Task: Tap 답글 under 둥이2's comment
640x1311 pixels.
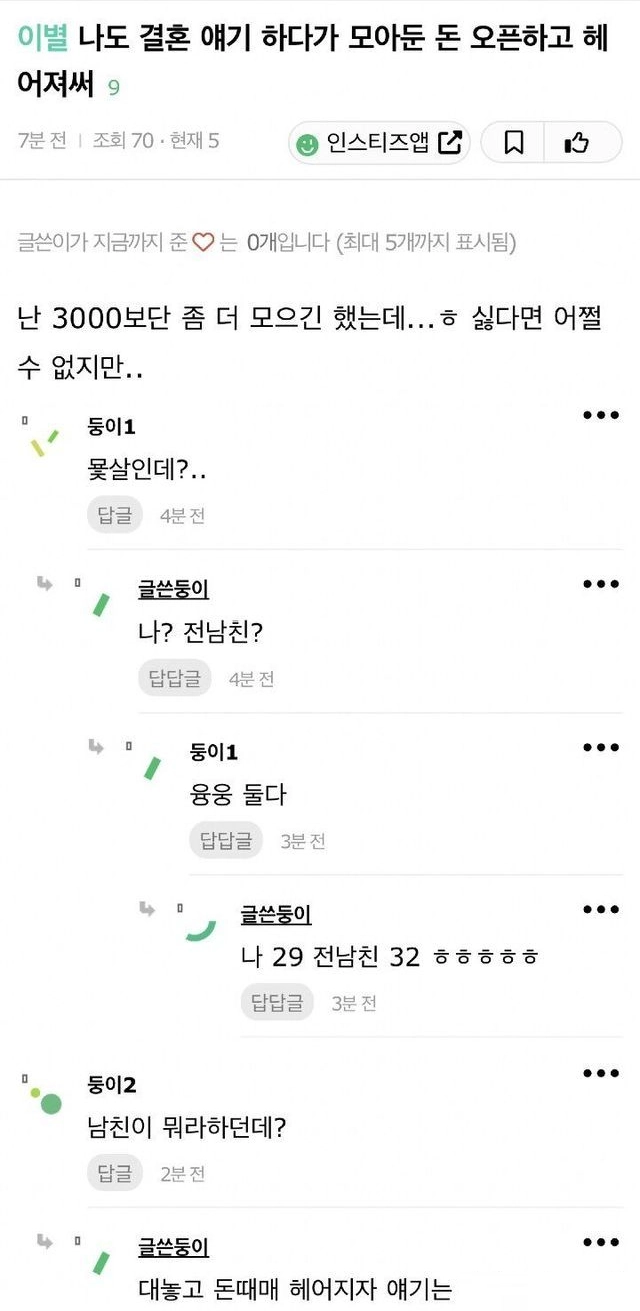Action: pyautogui.click(x=115, y=1172)
